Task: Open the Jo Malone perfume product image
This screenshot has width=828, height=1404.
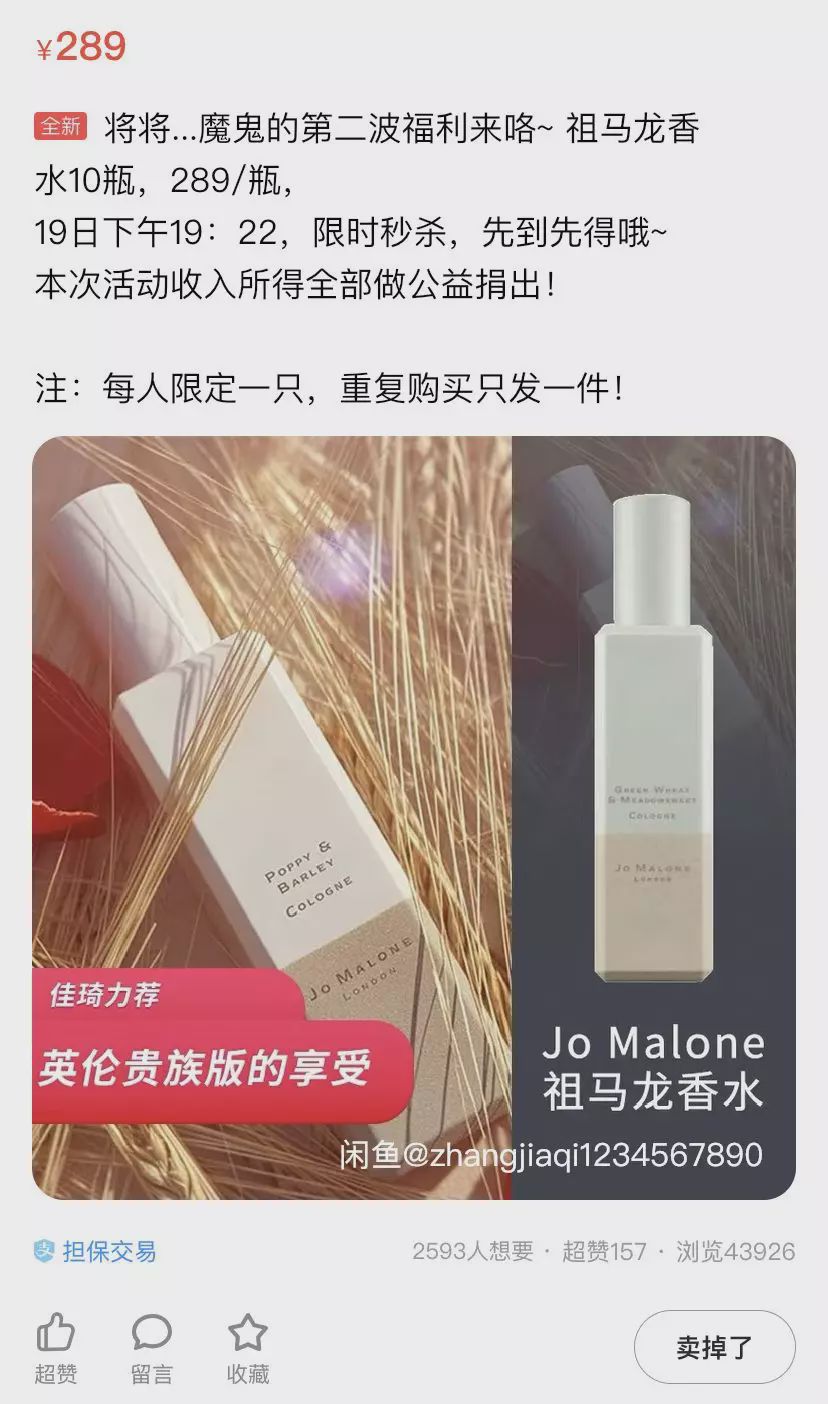Action: point(414,818)
